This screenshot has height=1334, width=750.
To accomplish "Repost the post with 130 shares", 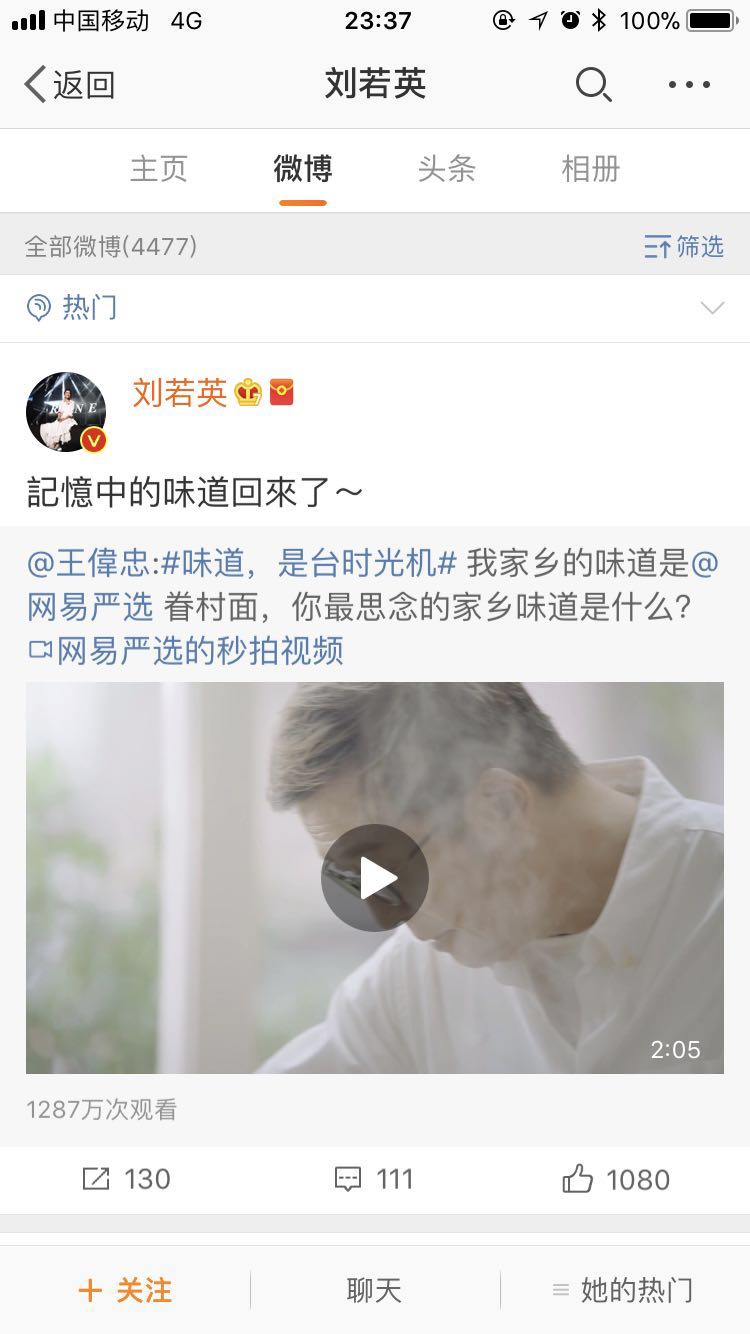I will 126,1180.
